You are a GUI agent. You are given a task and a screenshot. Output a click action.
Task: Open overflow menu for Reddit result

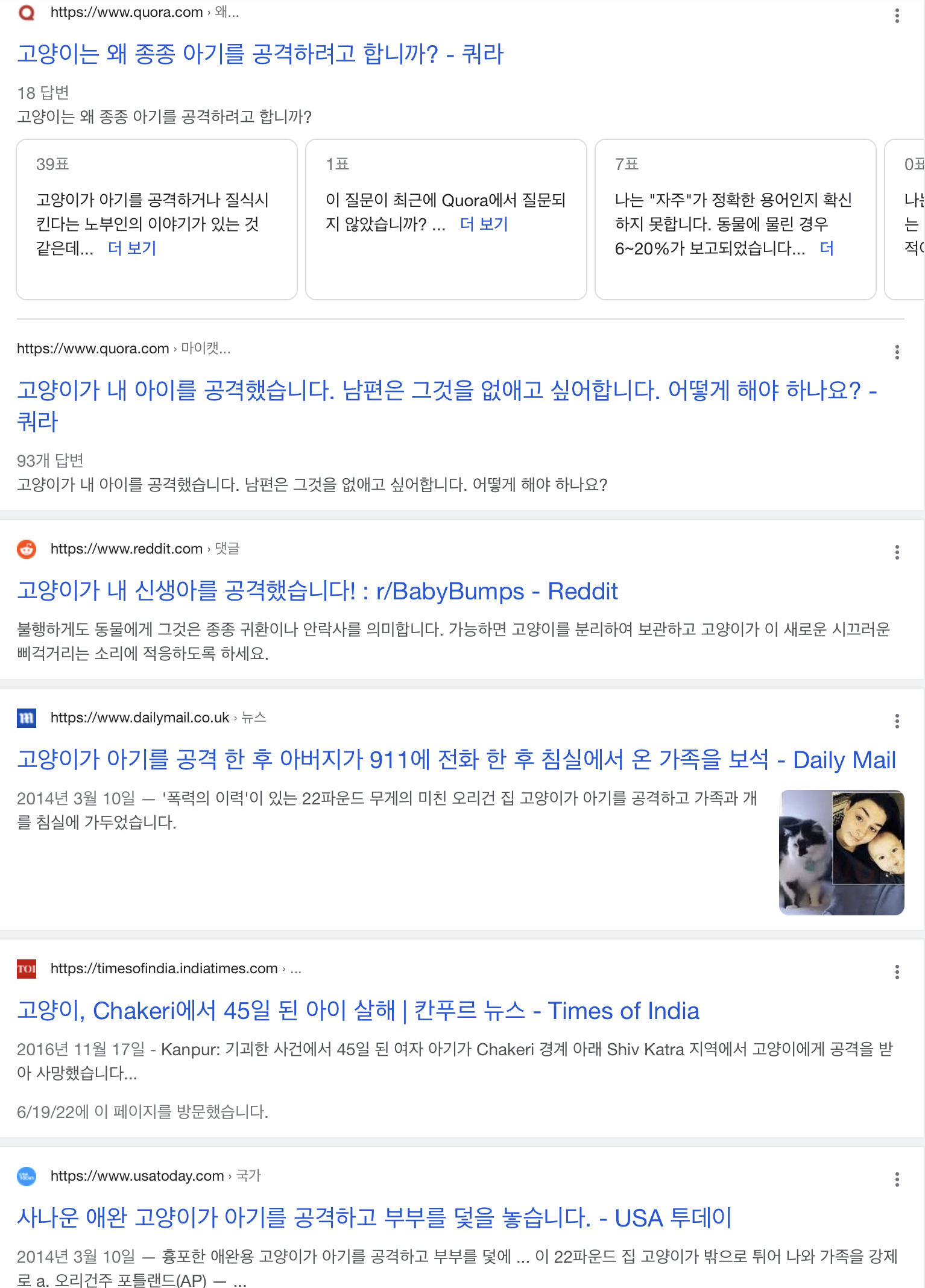897,552
